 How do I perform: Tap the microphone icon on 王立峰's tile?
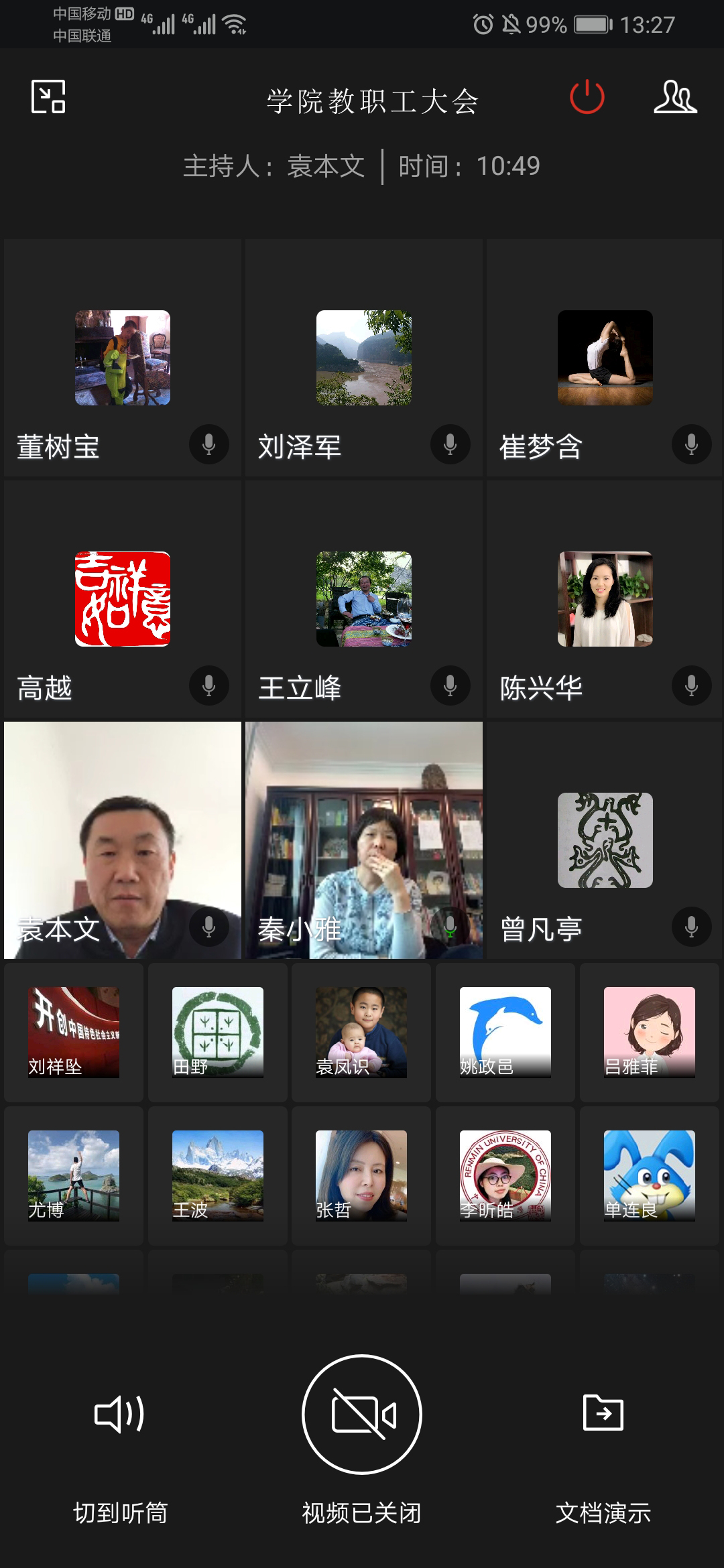point(450,685)
